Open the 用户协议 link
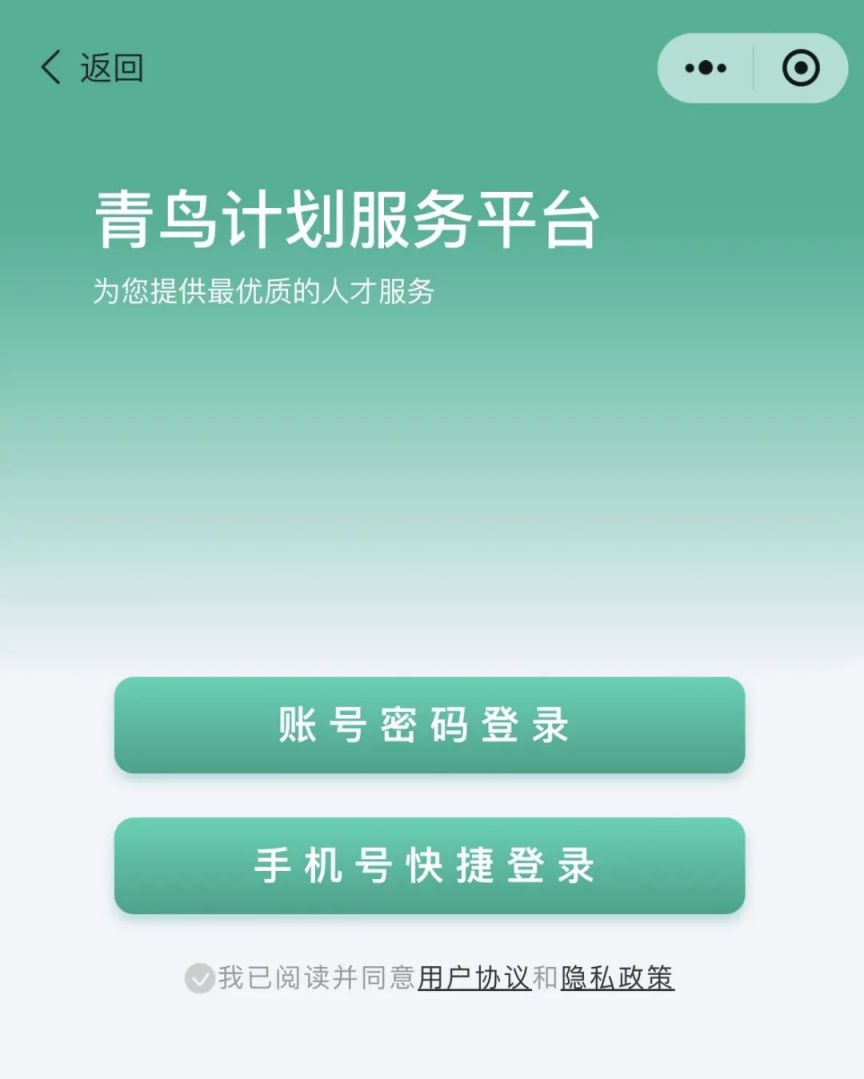 (474, 977)
